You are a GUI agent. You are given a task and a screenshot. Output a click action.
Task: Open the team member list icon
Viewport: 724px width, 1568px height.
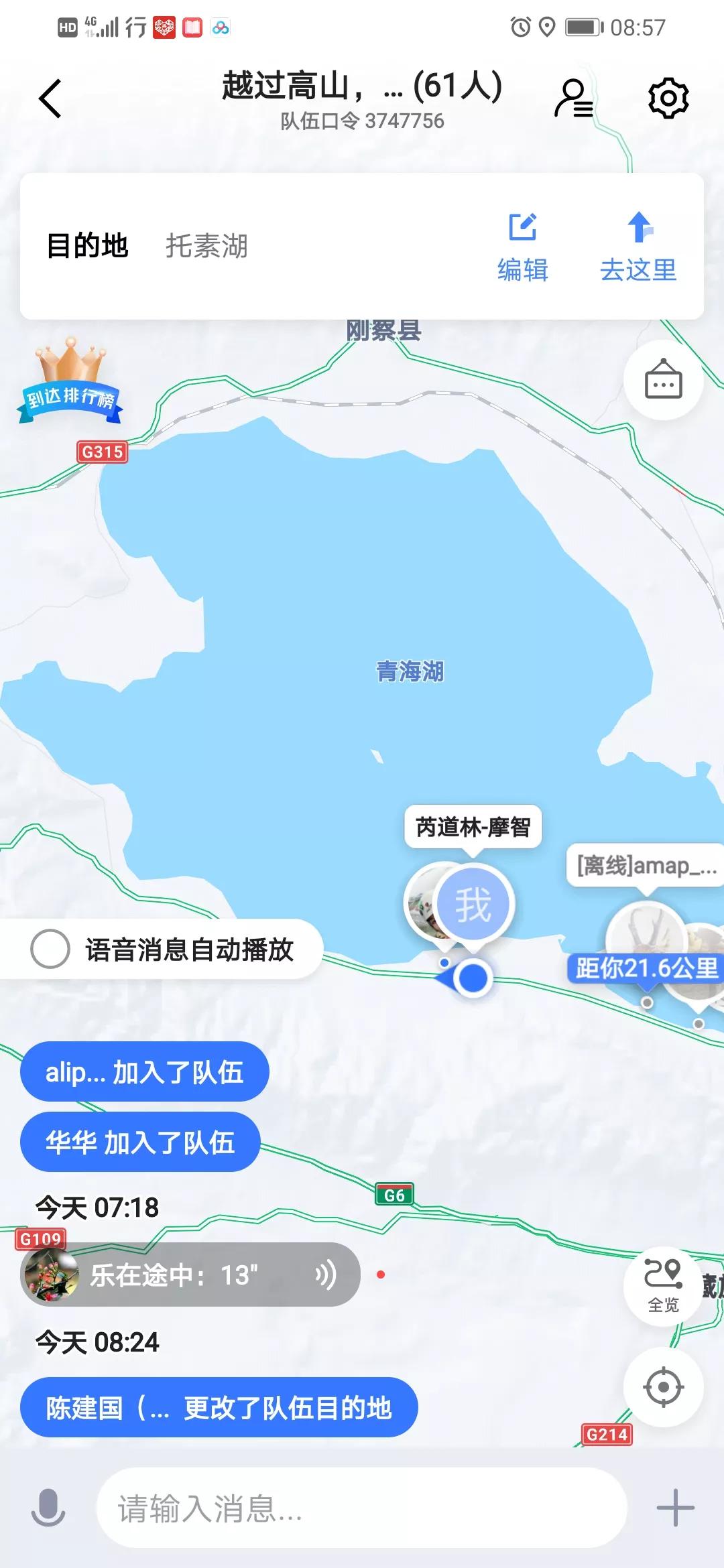[x=574, y=99]
